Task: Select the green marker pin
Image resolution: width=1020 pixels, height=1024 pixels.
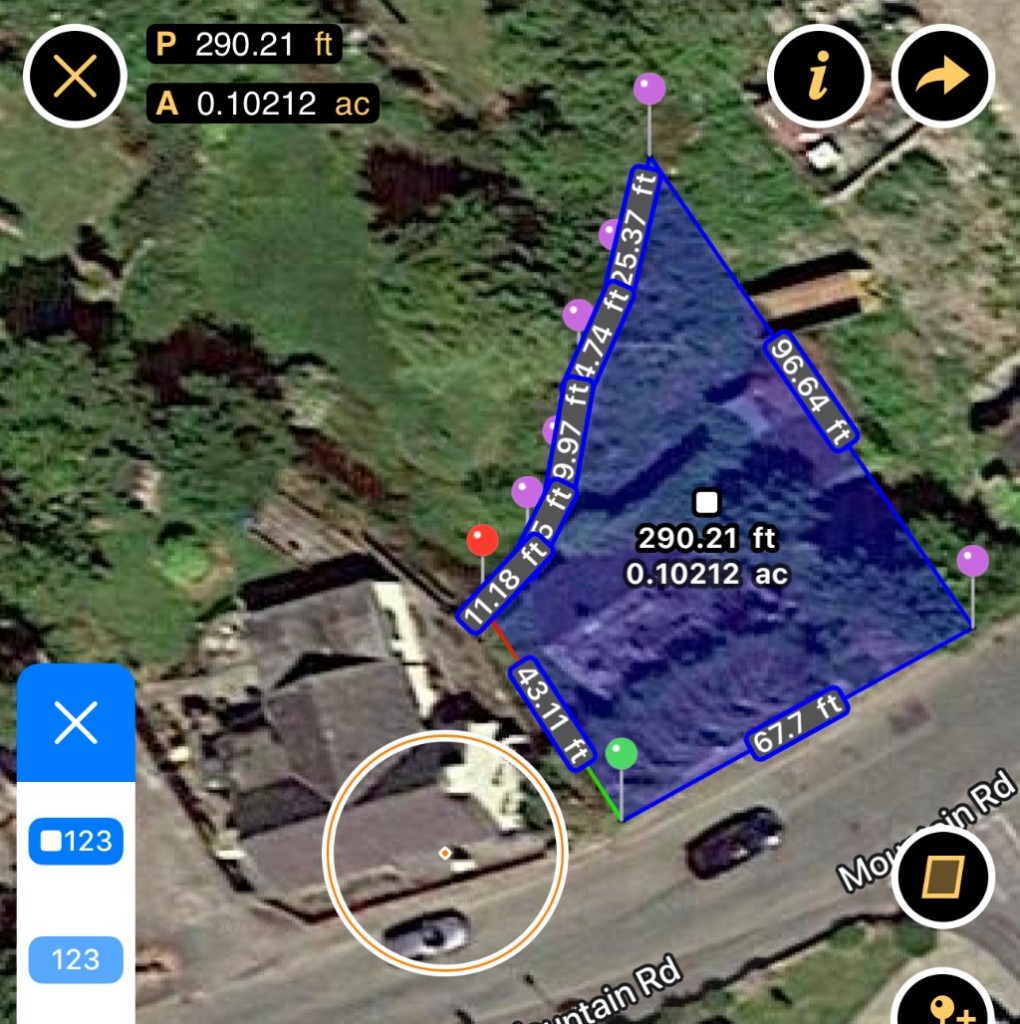Action: point(621,754)
